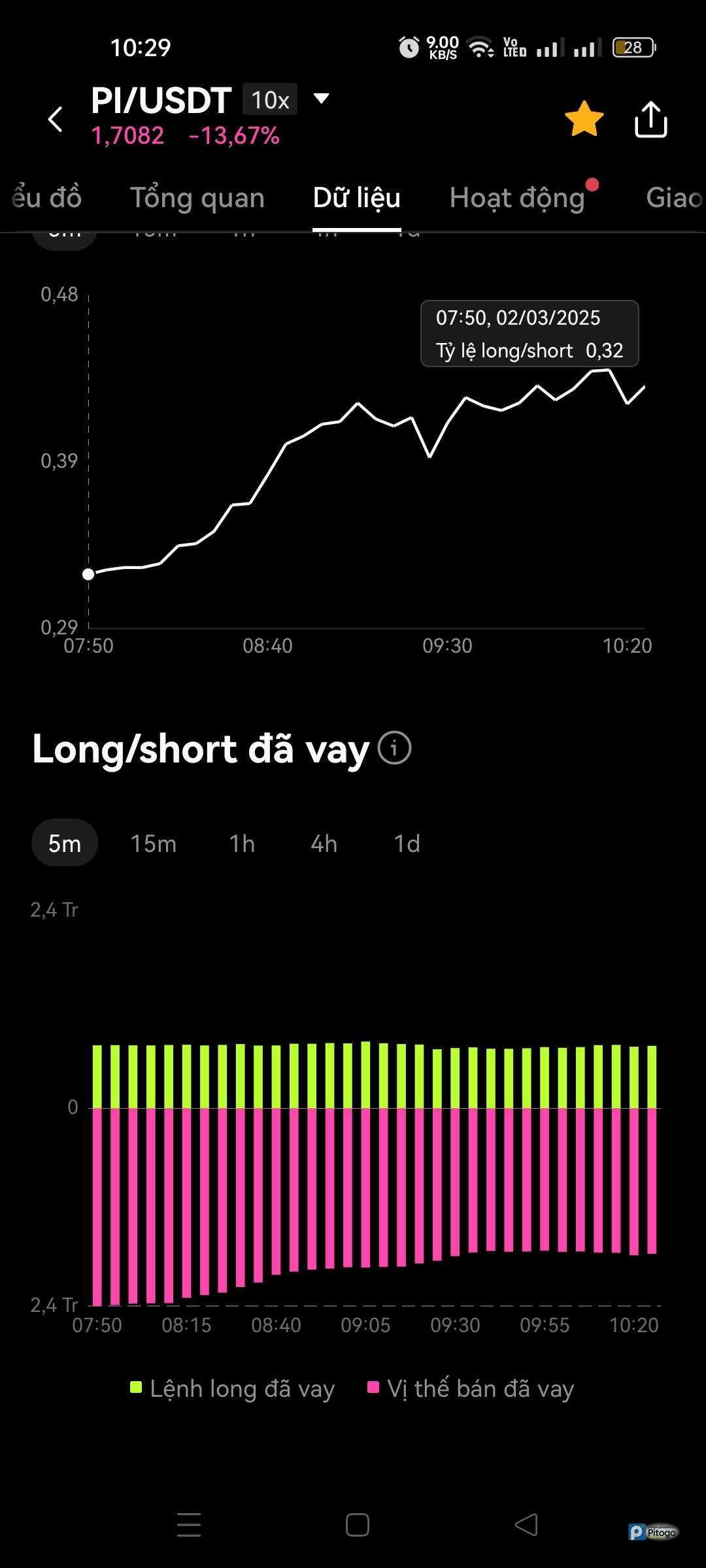The width and height of the screenshot is (706, 1568).
Task: Tap the system home button
Action: pos(357,1525)
